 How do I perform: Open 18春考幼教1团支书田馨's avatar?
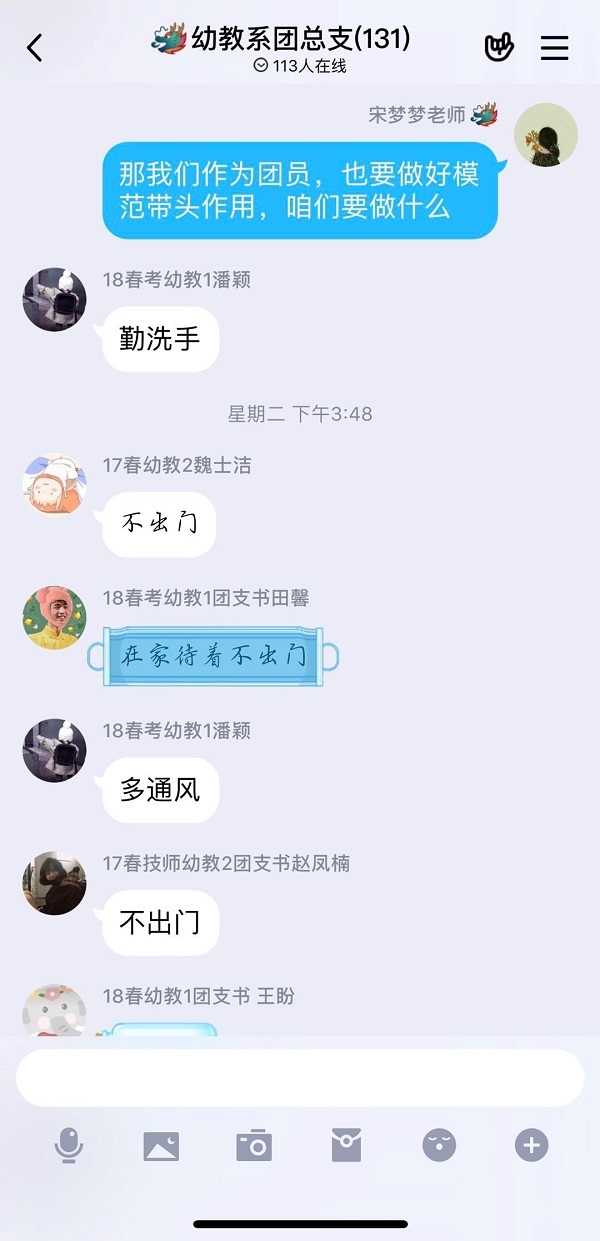click(54, 618)
